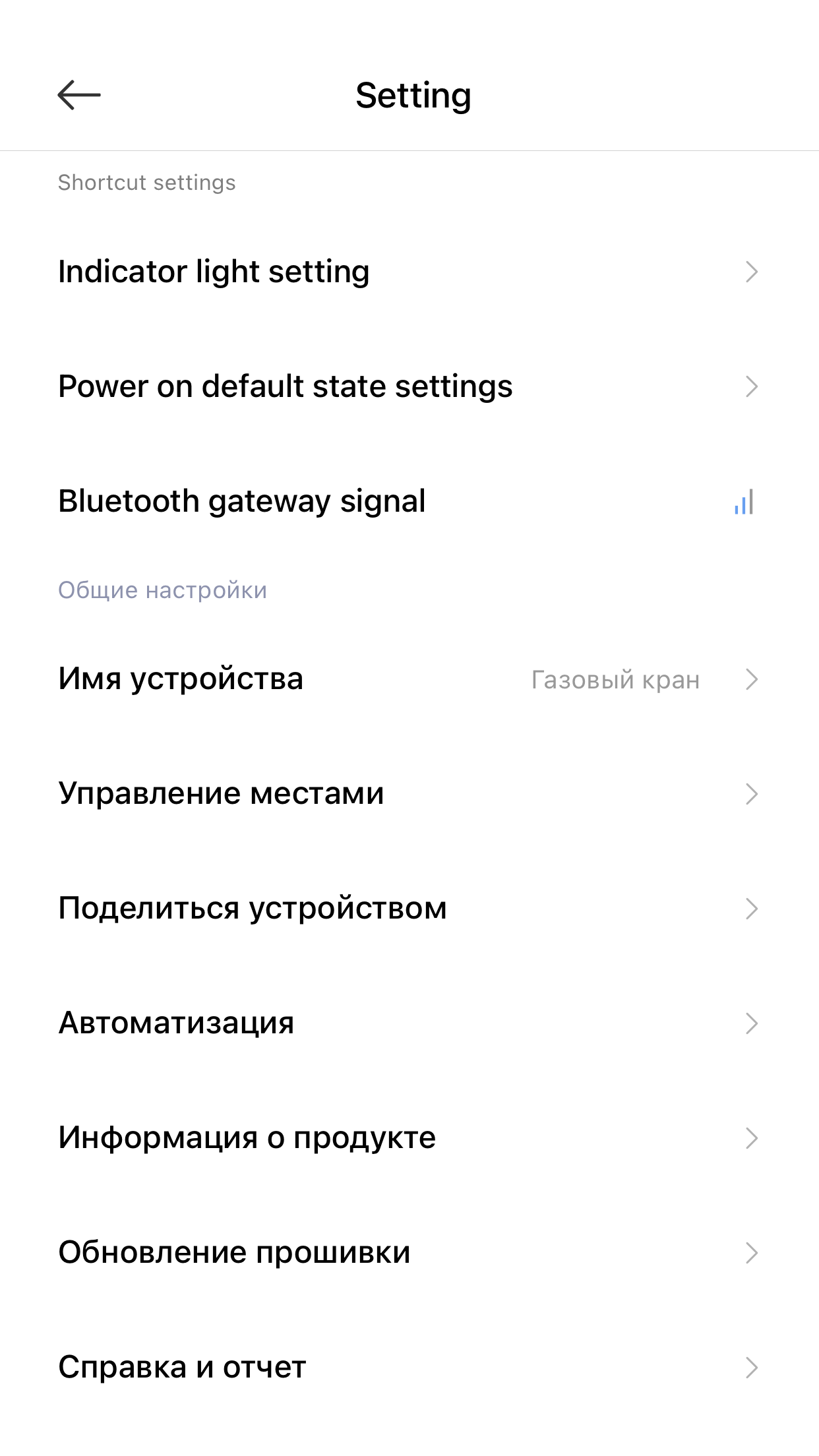The height and width of the screenshot is (1456, 819).
Task: Open Bluetooth gateway signal row
Action: tap(409, 501)
